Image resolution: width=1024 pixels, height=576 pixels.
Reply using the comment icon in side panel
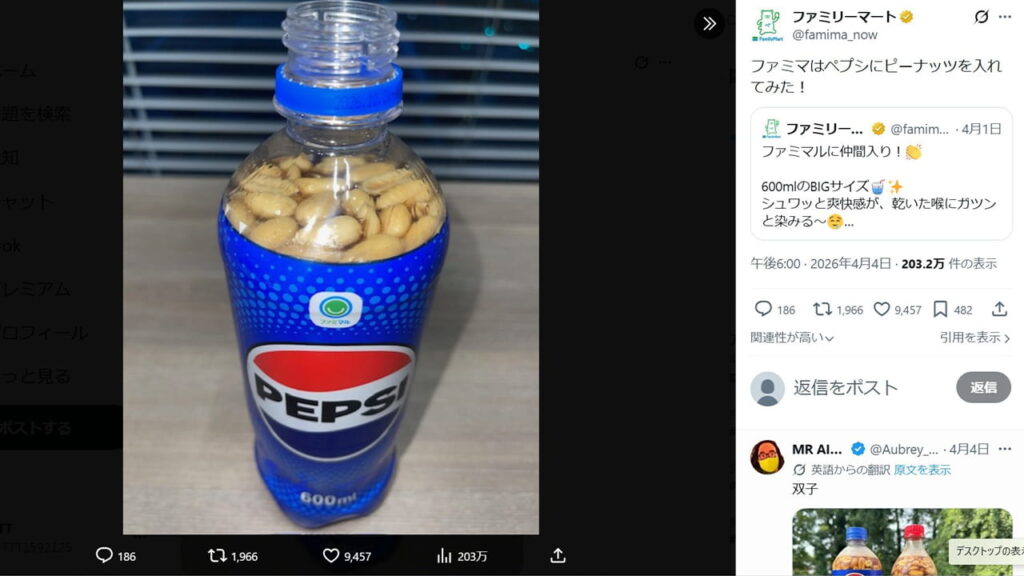click(x=764, y=309)
